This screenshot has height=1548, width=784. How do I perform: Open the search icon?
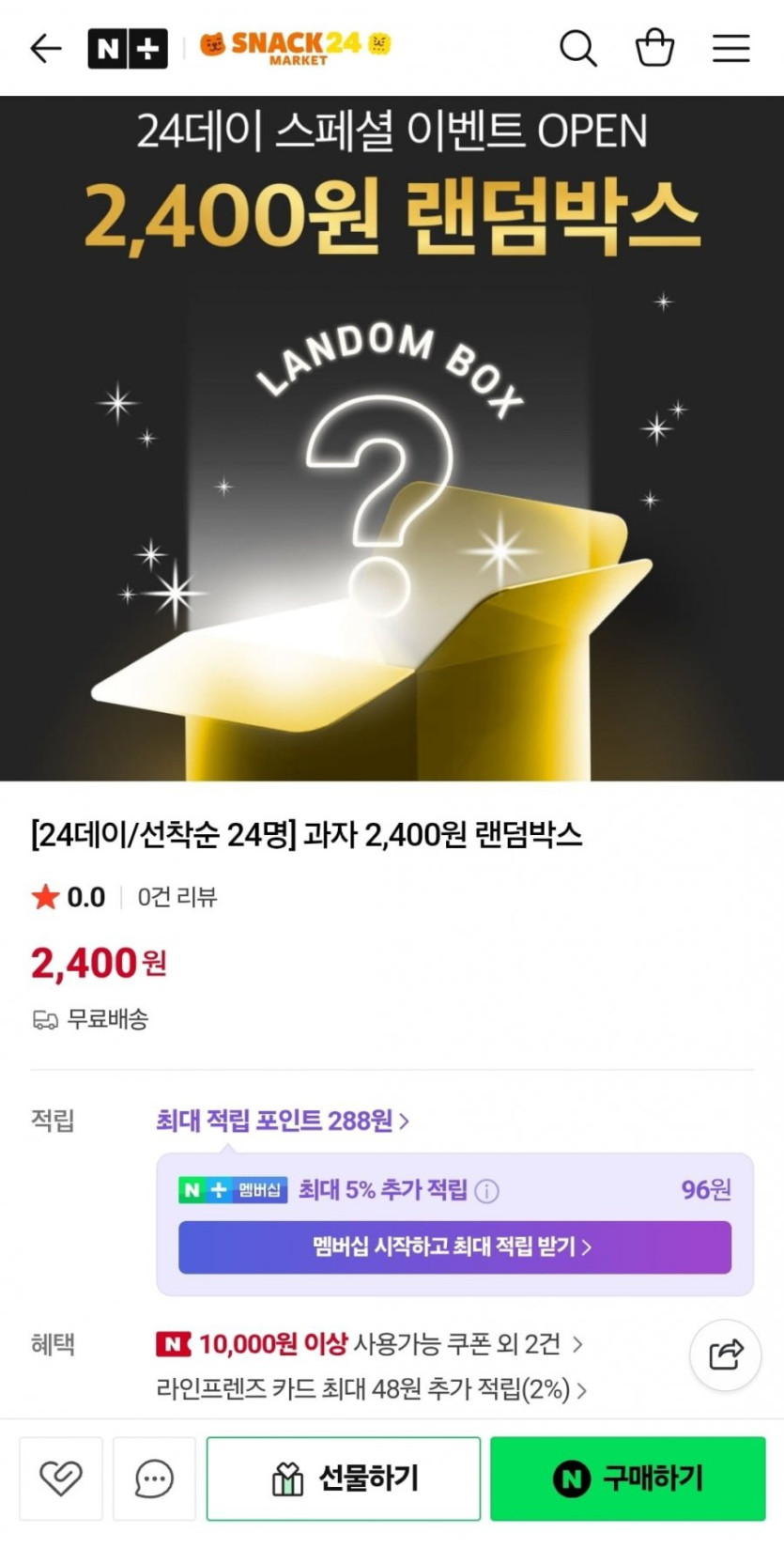tap(578, 48)
